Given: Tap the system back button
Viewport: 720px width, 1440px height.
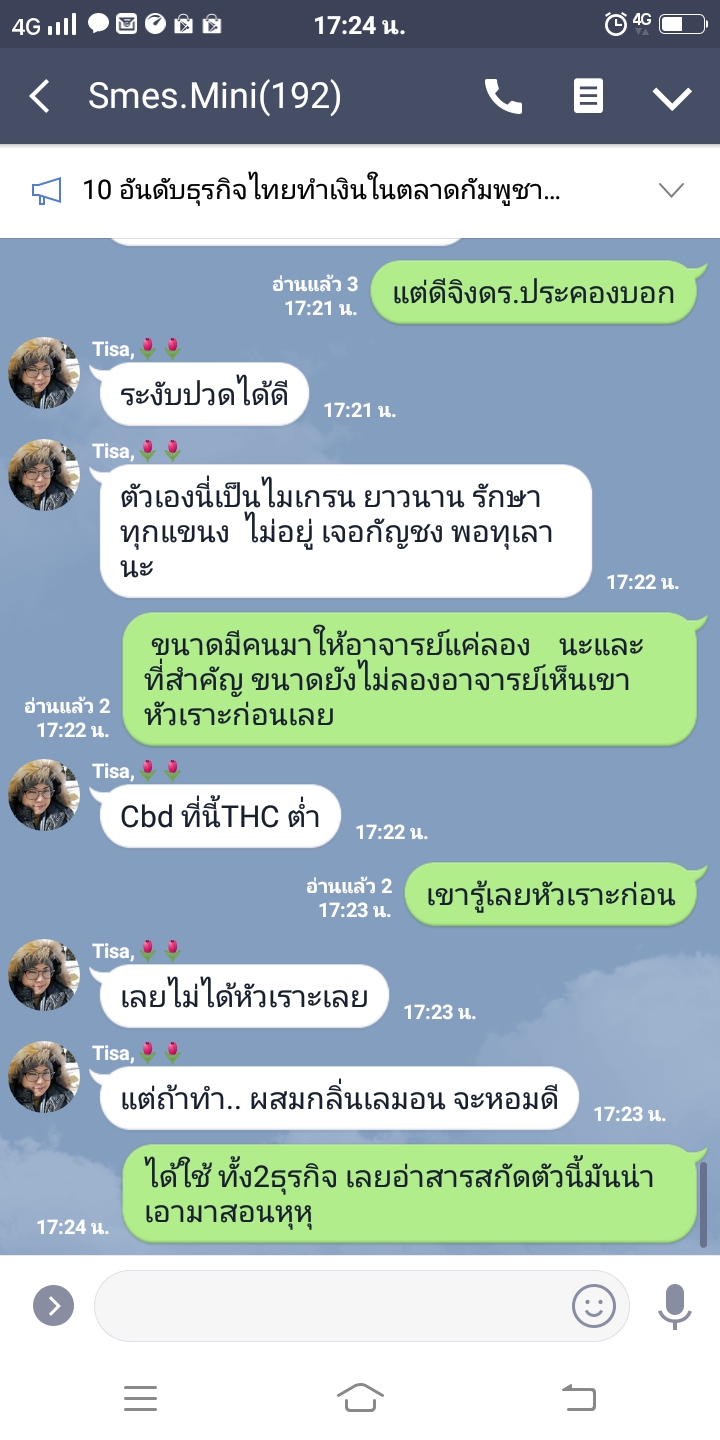Looking at the screenshot, I should (x=579, y=1397).
